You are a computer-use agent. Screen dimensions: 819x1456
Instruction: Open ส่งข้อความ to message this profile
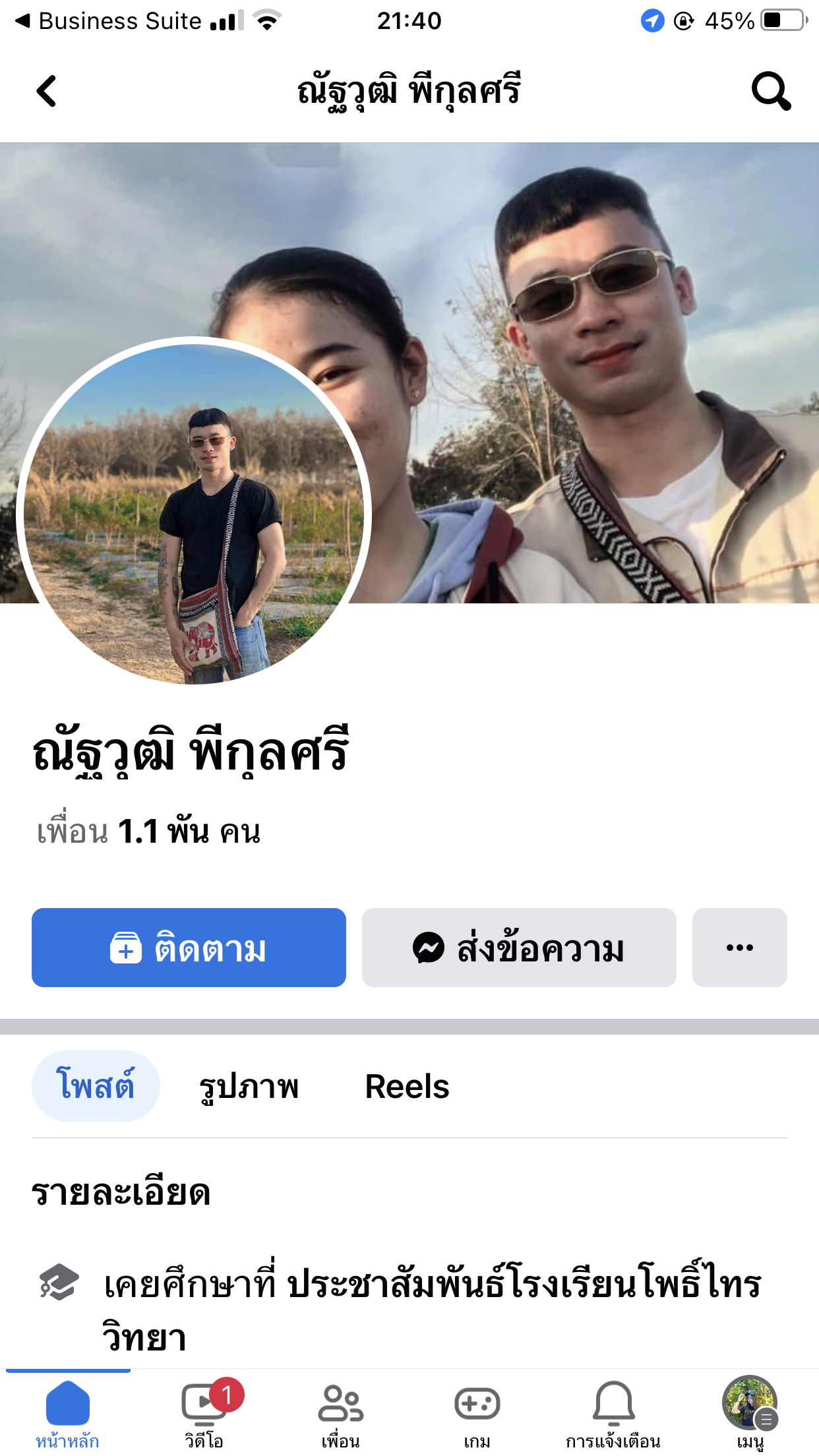point(519,948)
